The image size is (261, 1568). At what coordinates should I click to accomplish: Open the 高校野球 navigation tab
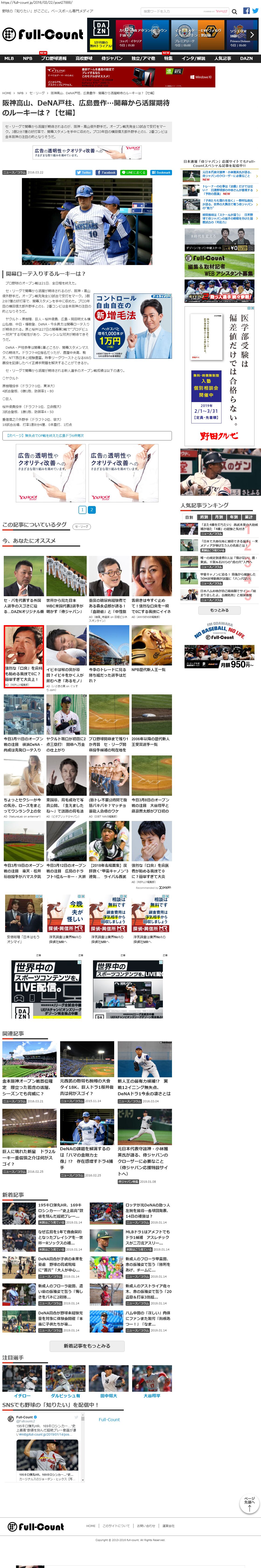click(84, 59)
